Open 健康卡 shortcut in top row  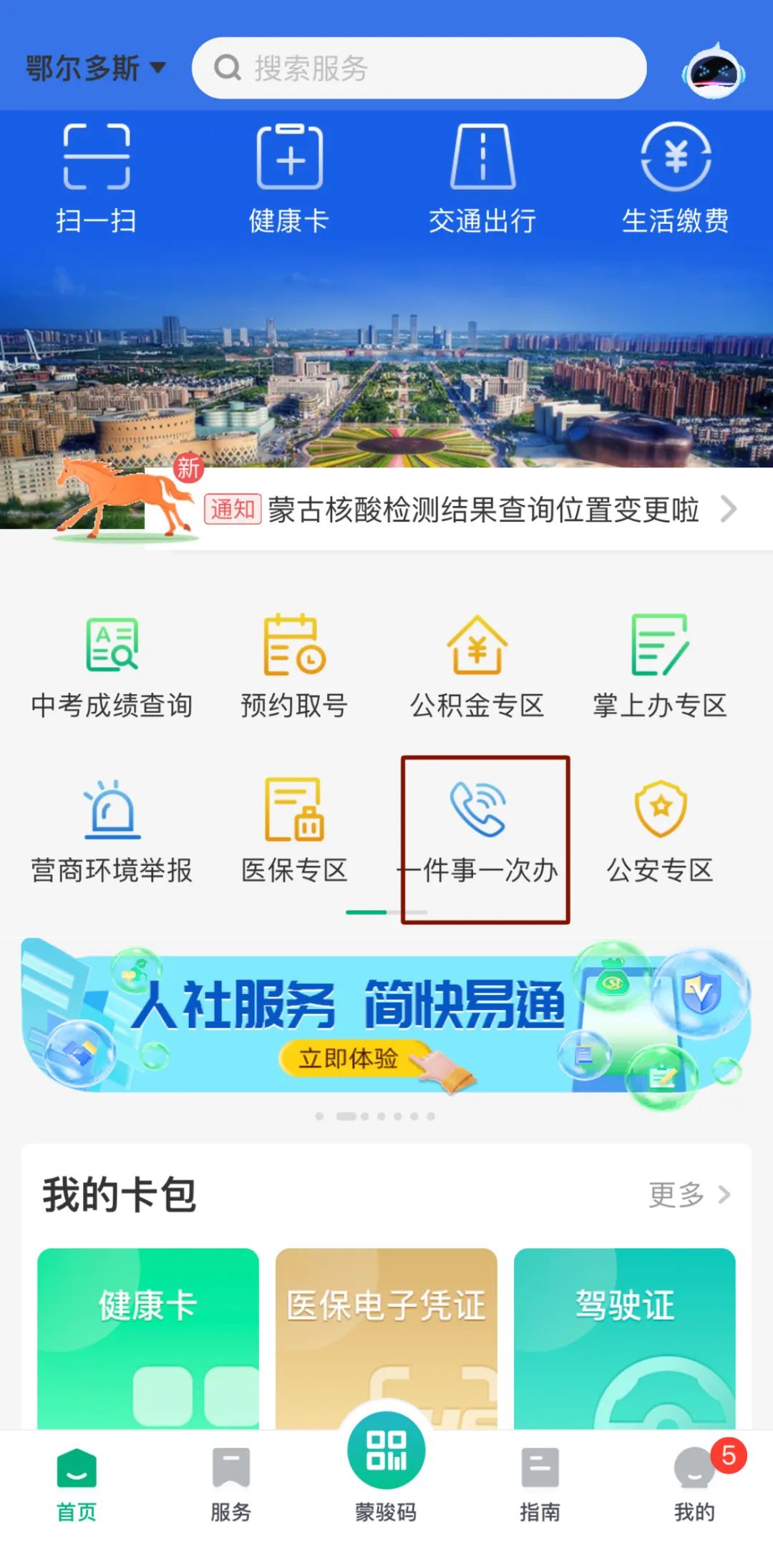coord(289,179)
